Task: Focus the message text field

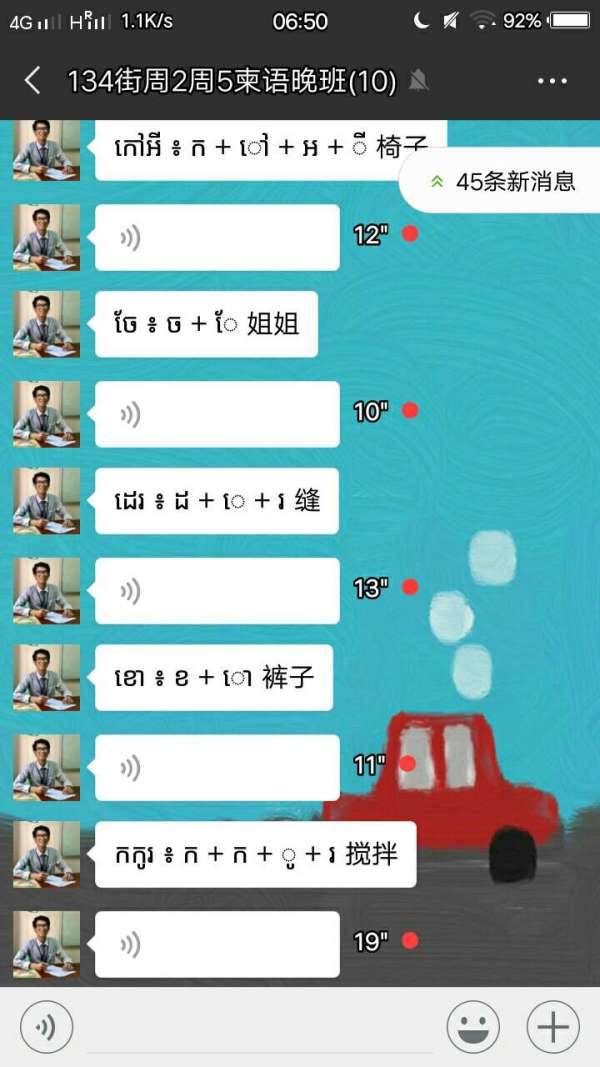Action: (260, 1030)
